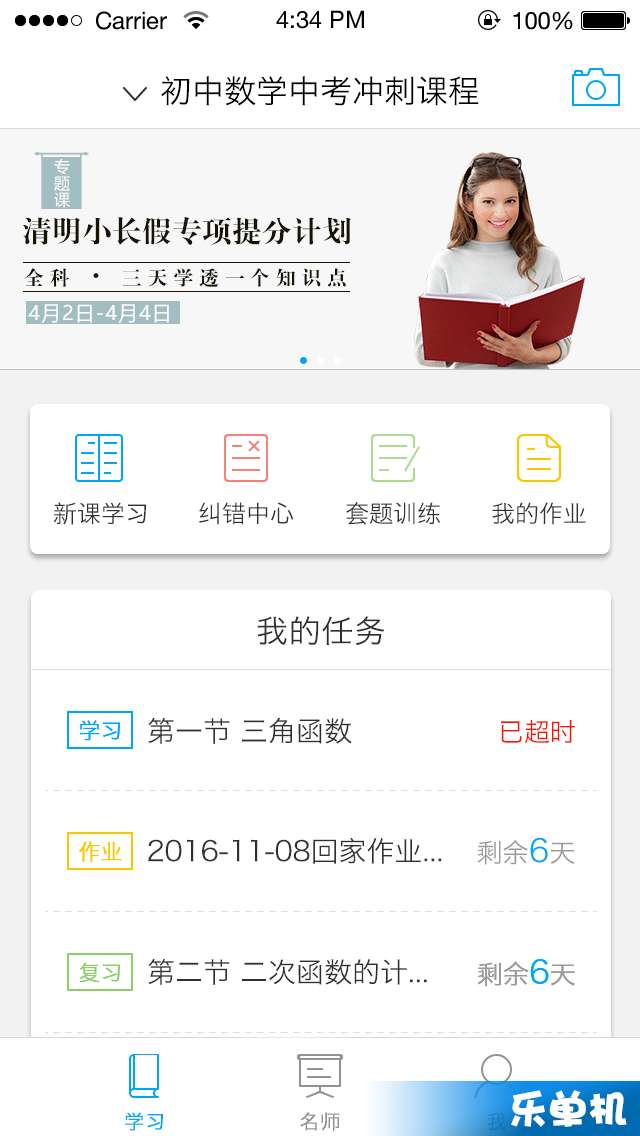
Task: View 我的作业
Action: pos(539,479)
